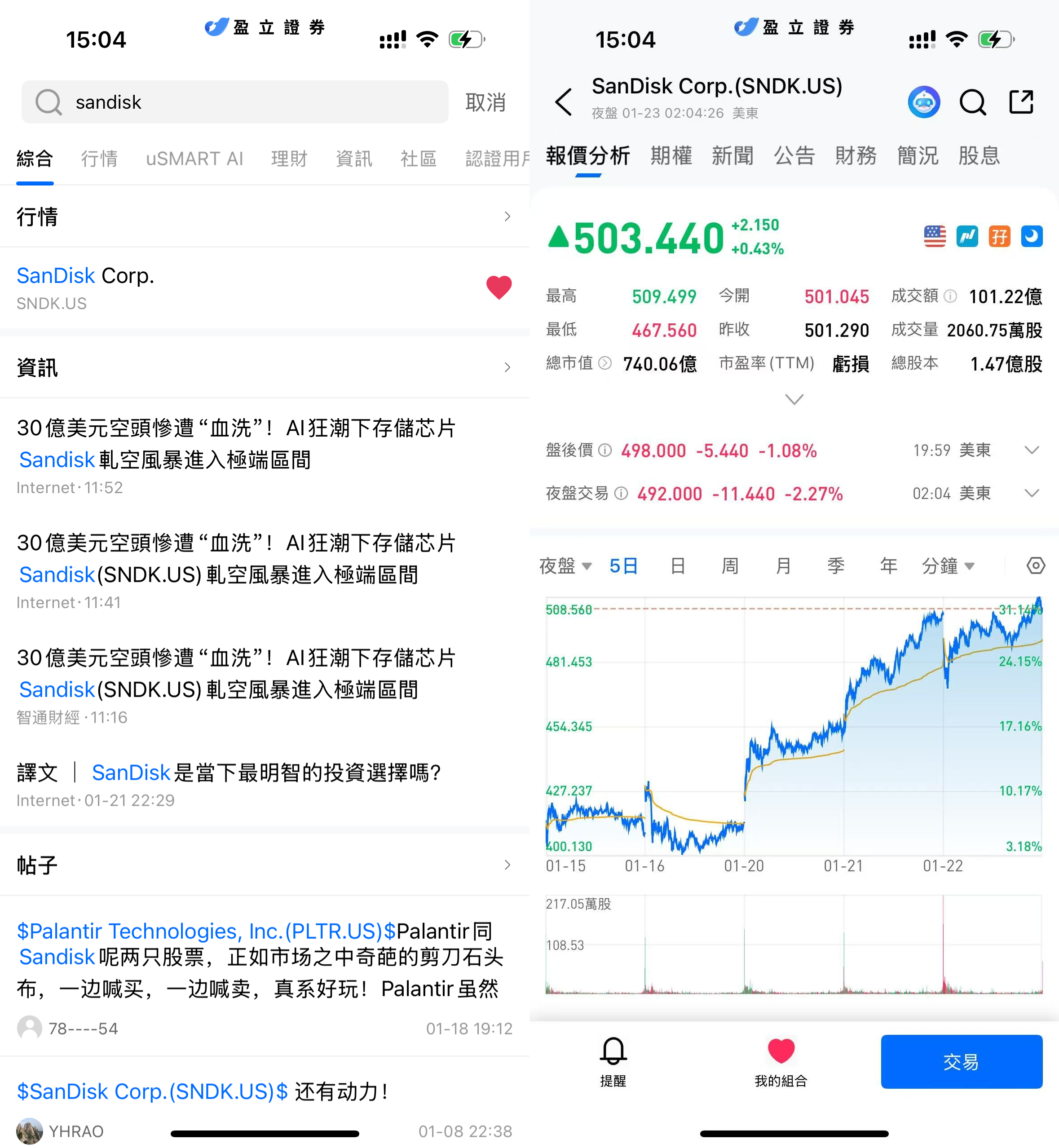
Task: Expand the 夜盤交易 row
Action: point(1031,494)
